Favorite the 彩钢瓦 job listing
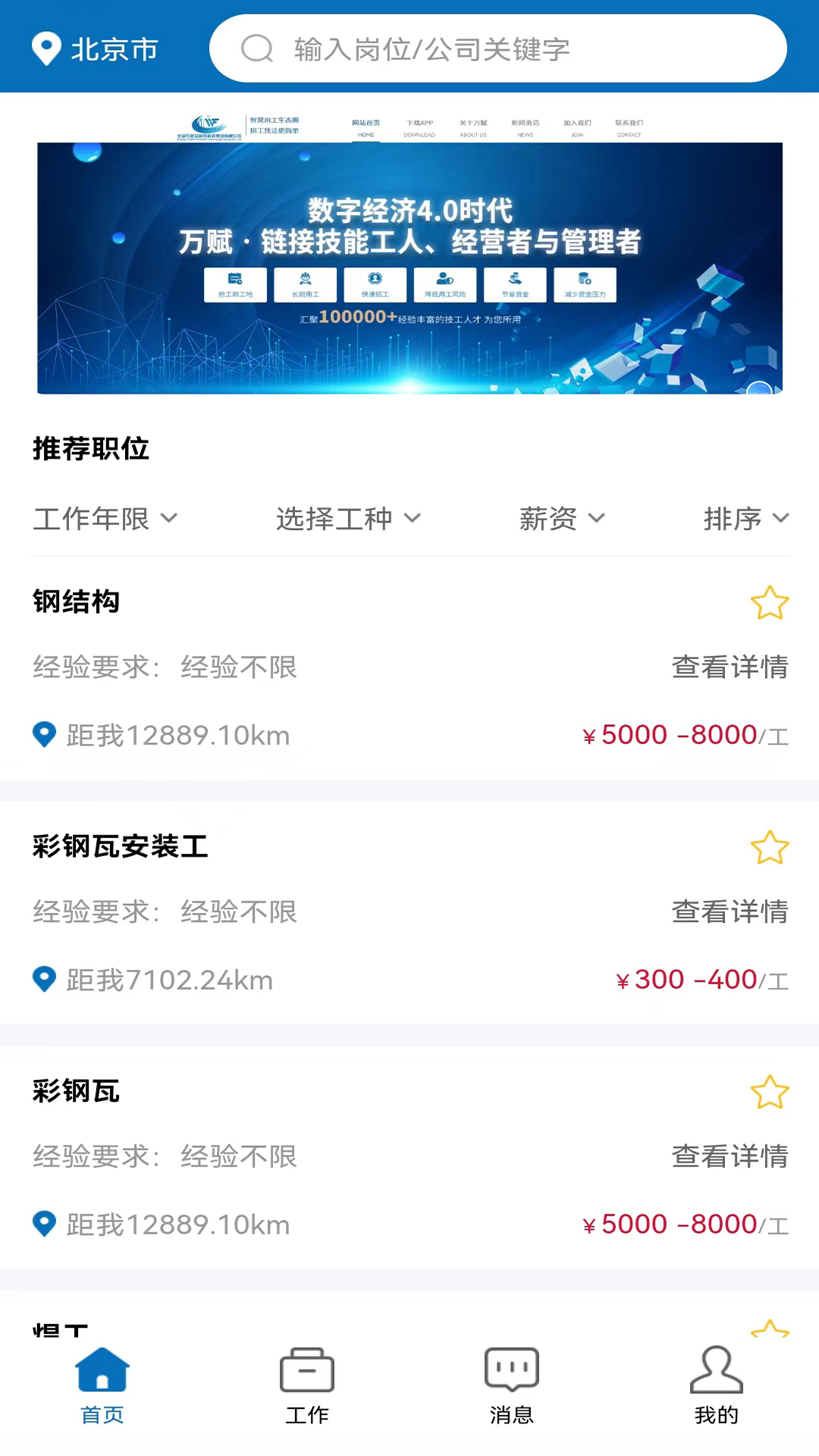The width and height of the screenshot is (819, 1456). click(x=770, y=1092)
